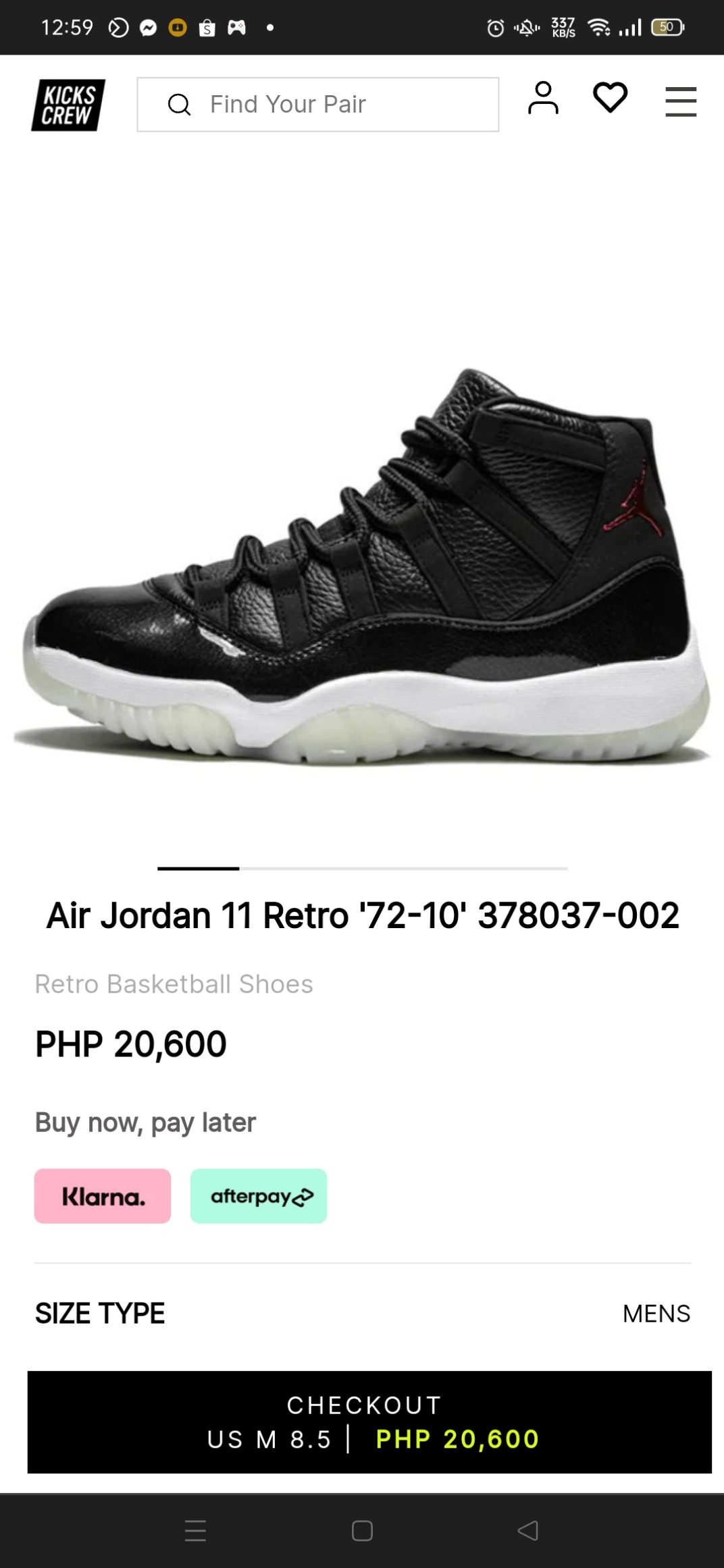Image resolution: width=724 pixels, height=1568 pixels.
Task: View the Air Jordan 11 product image
Action: point(362,567)
